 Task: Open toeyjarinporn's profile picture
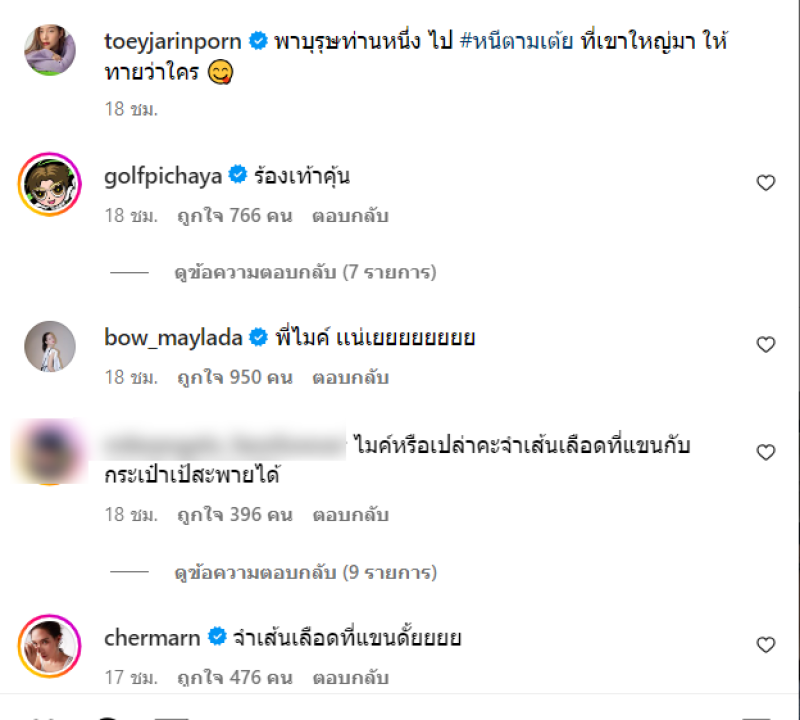click(49, 50)
